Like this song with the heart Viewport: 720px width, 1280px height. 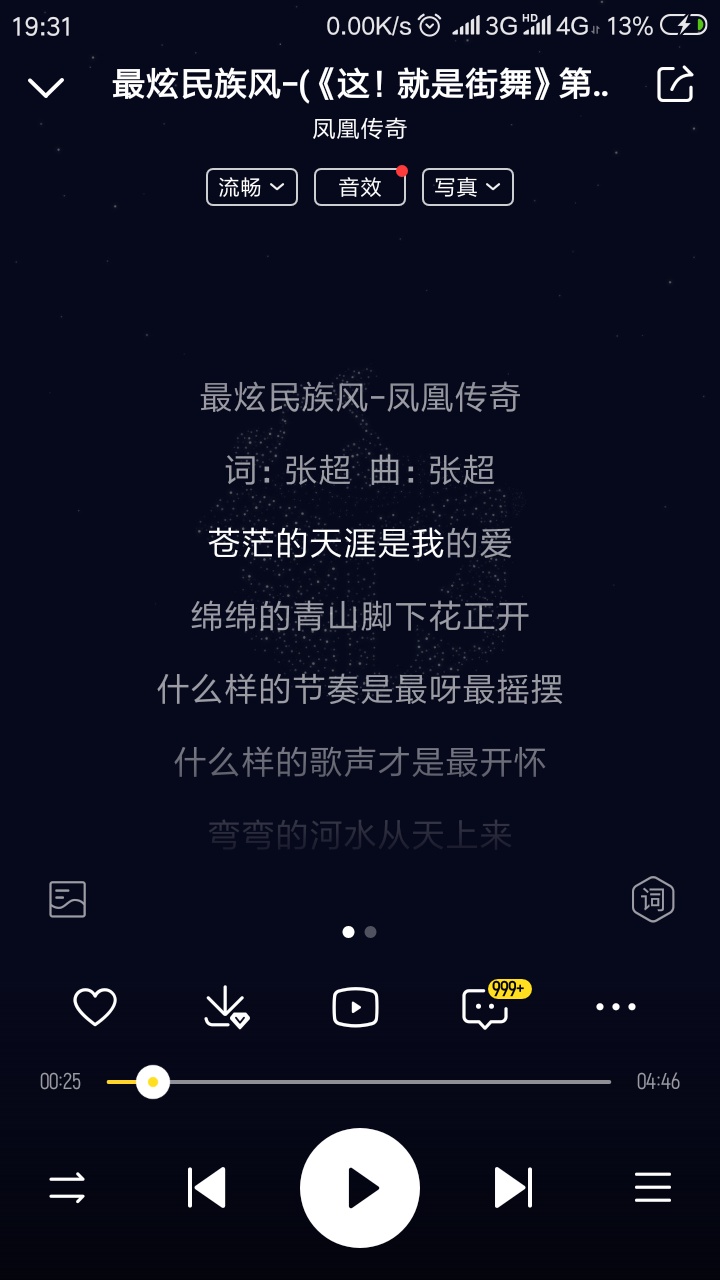pyautogui.click(x=95, y=1007)
